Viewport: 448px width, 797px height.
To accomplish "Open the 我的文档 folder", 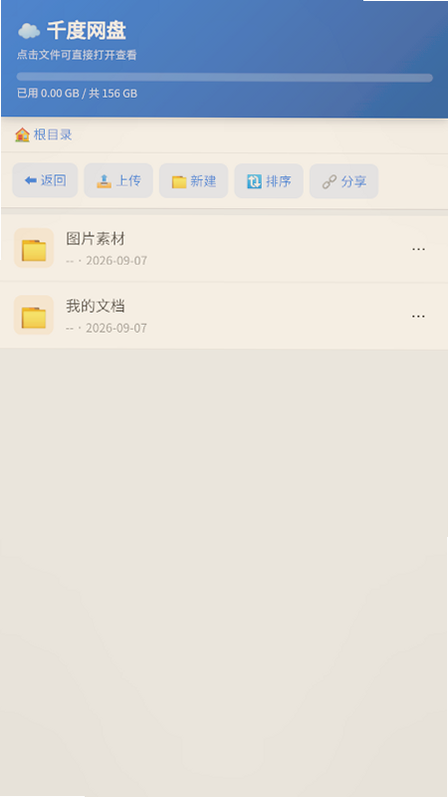I will [x=224, y=316].
